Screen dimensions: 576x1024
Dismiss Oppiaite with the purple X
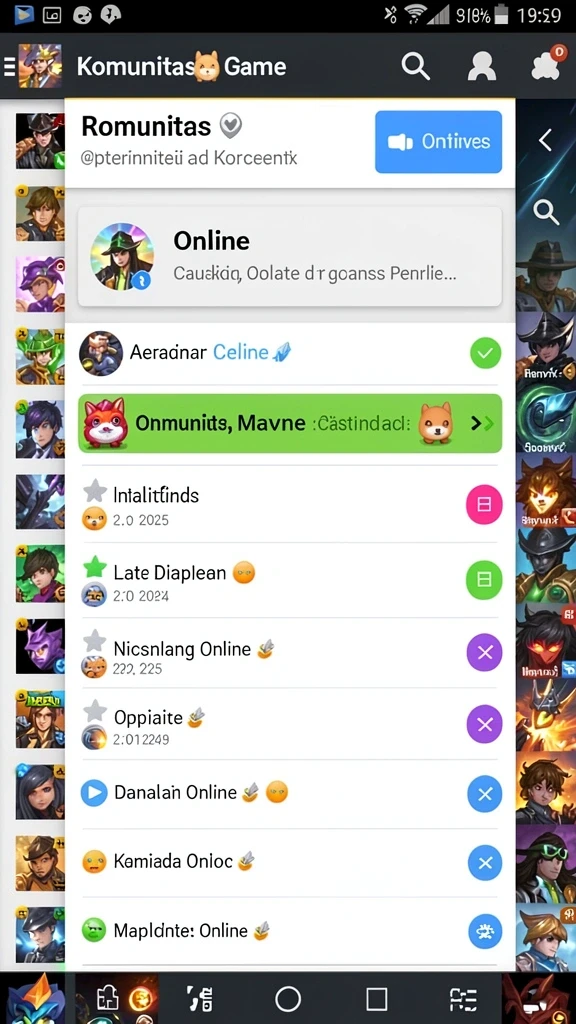click(485, 724)
